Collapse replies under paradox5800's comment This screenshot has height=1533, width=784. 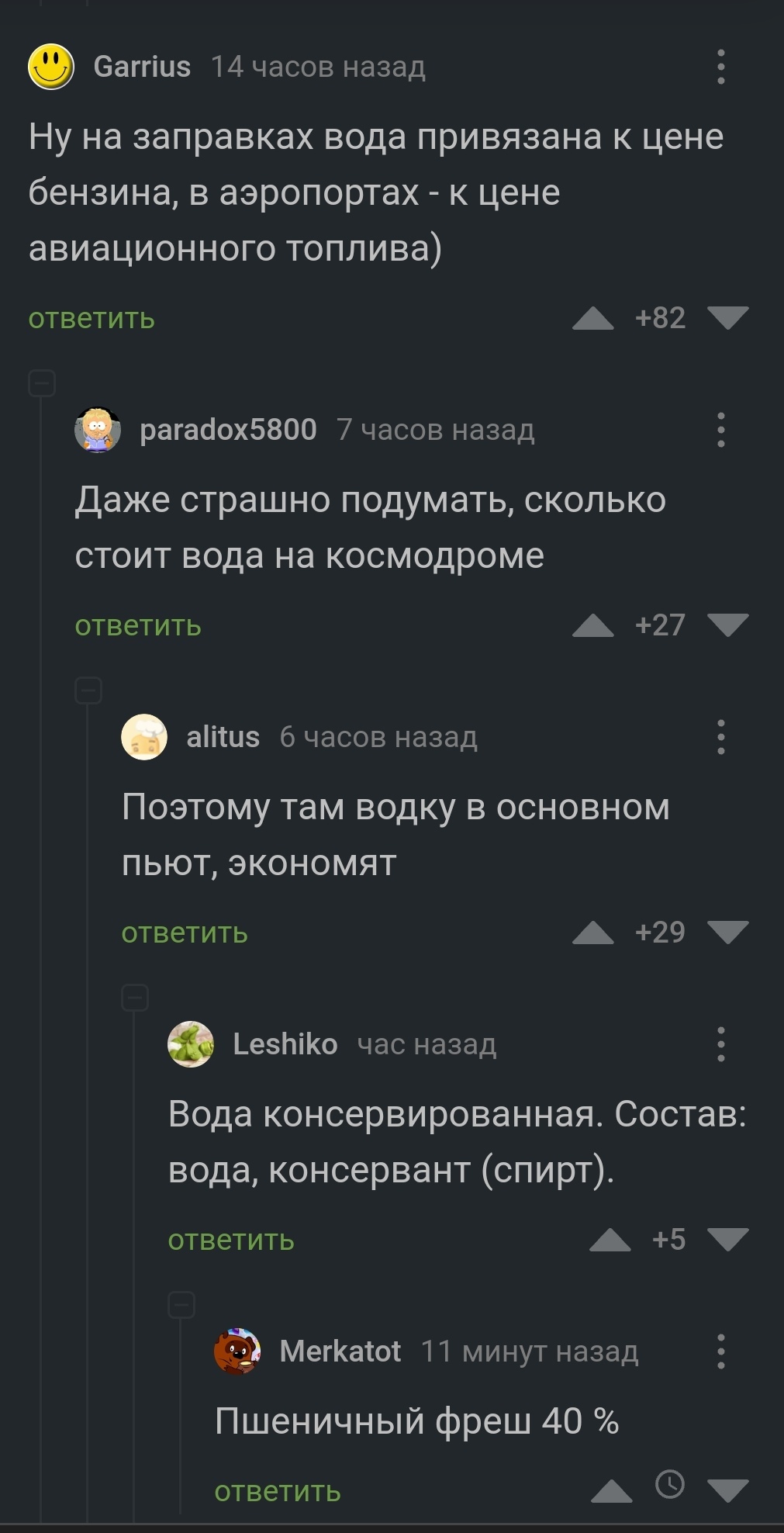tap(88, 690)
